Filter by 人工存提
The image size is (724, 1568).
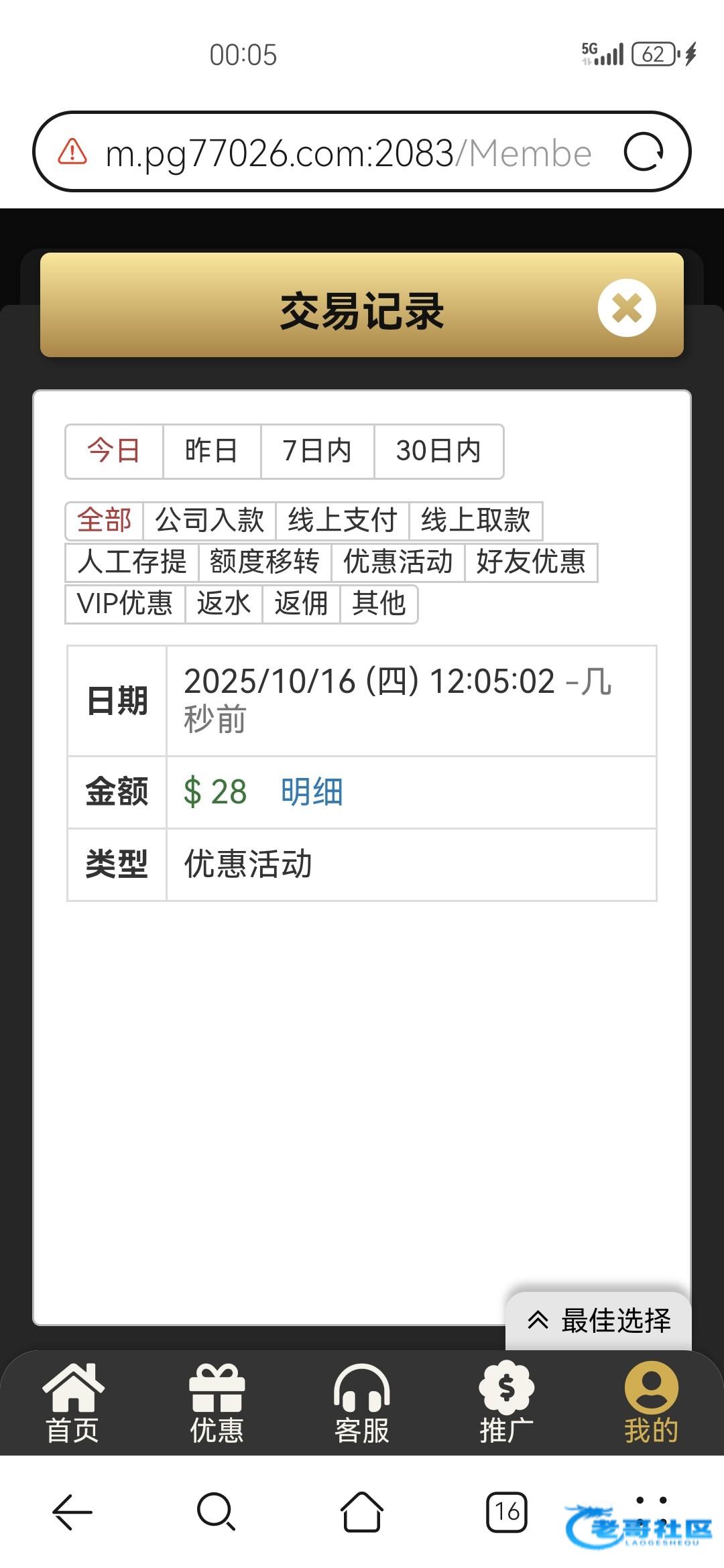click(132, 562)
